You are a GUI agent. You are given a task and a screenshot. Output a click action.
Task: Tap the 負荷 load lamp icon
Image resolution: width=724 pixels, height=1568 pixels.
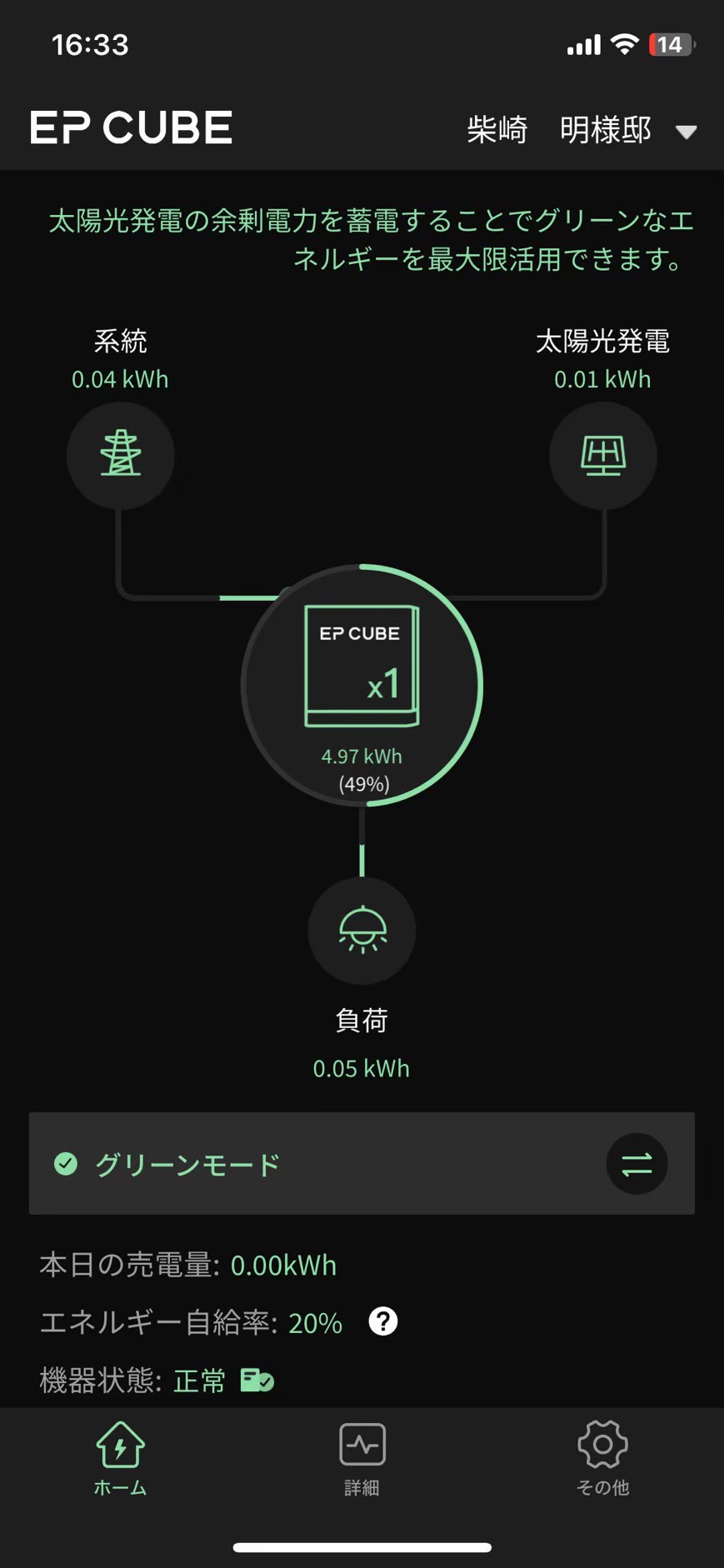361,931
